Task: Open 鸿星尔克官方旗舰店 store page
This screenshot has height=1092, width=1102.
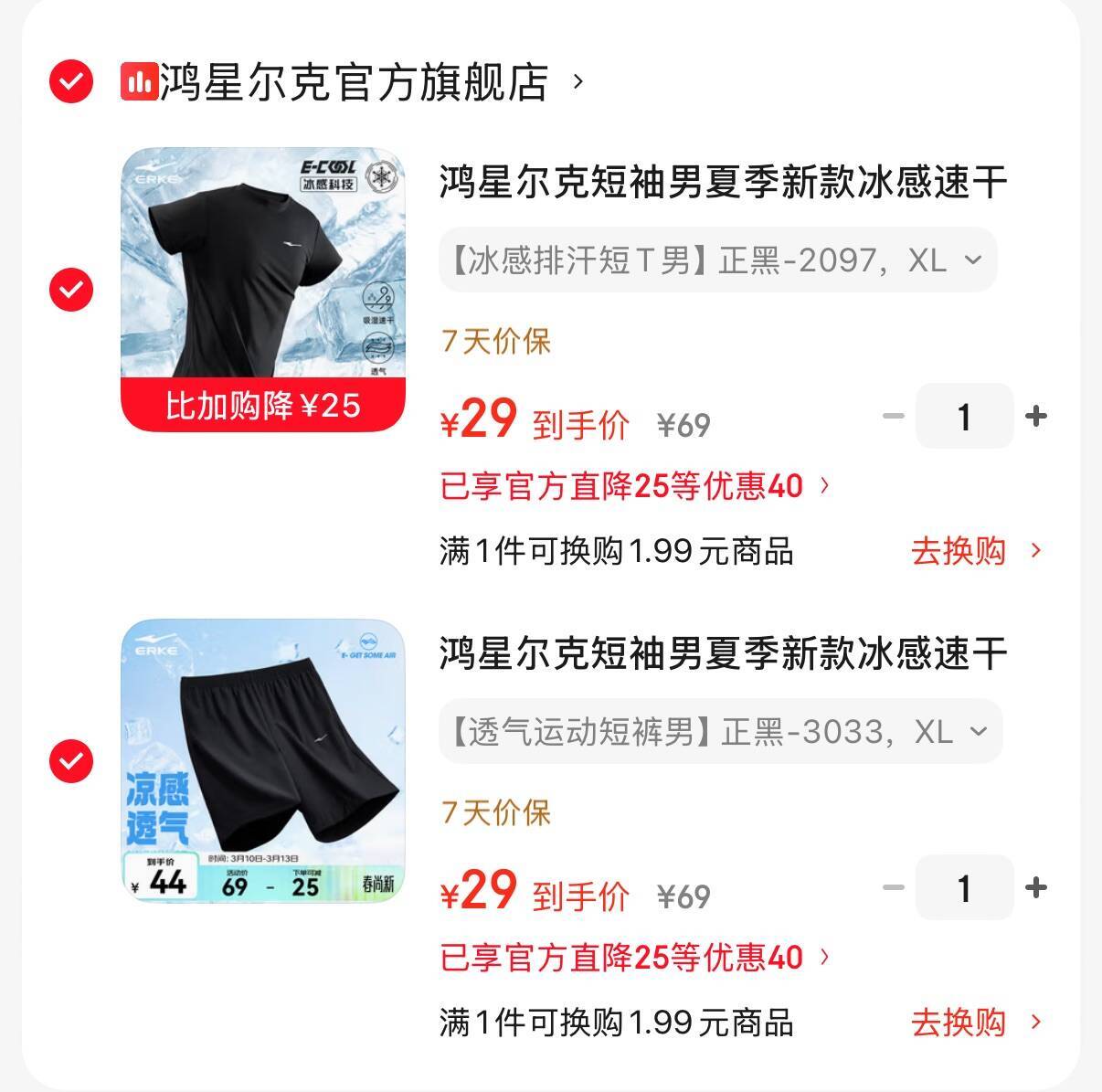Action: click(x=354, y=83)
